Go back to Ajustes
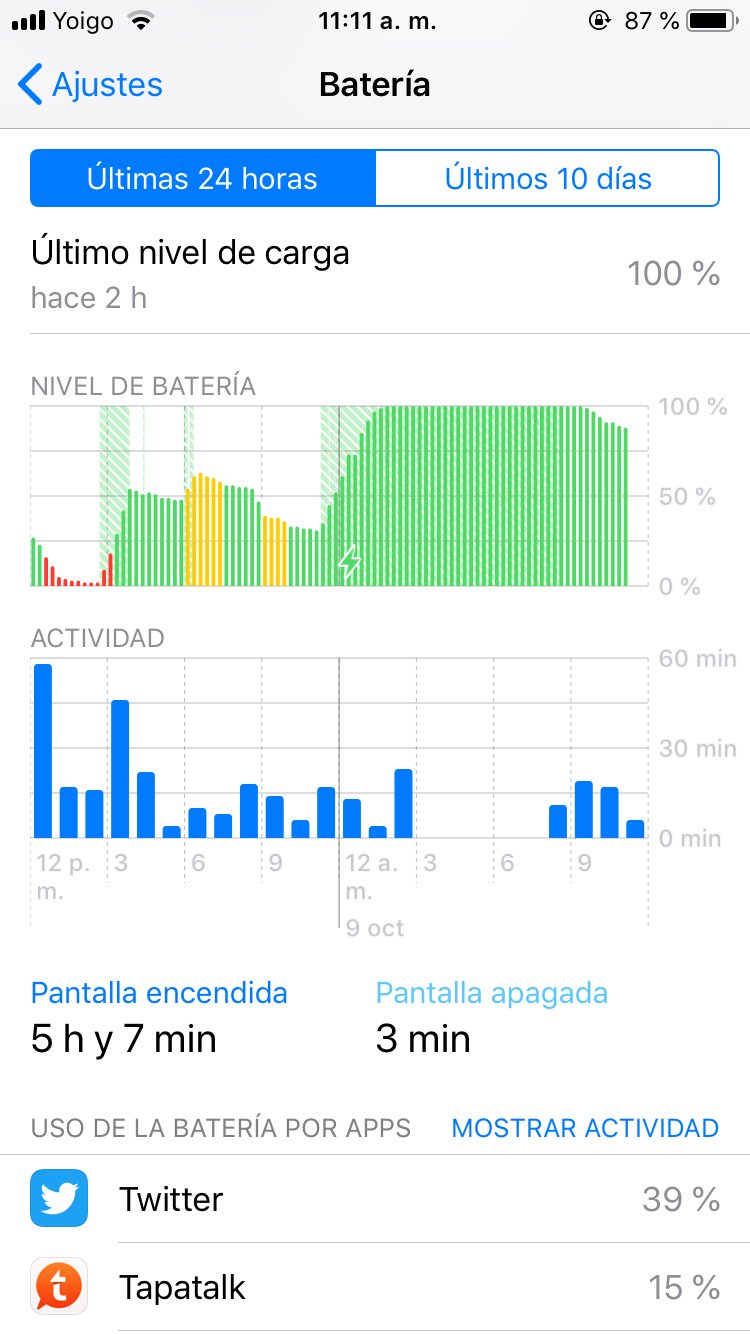Screen dimensions: 750x1334 [90, 85]
